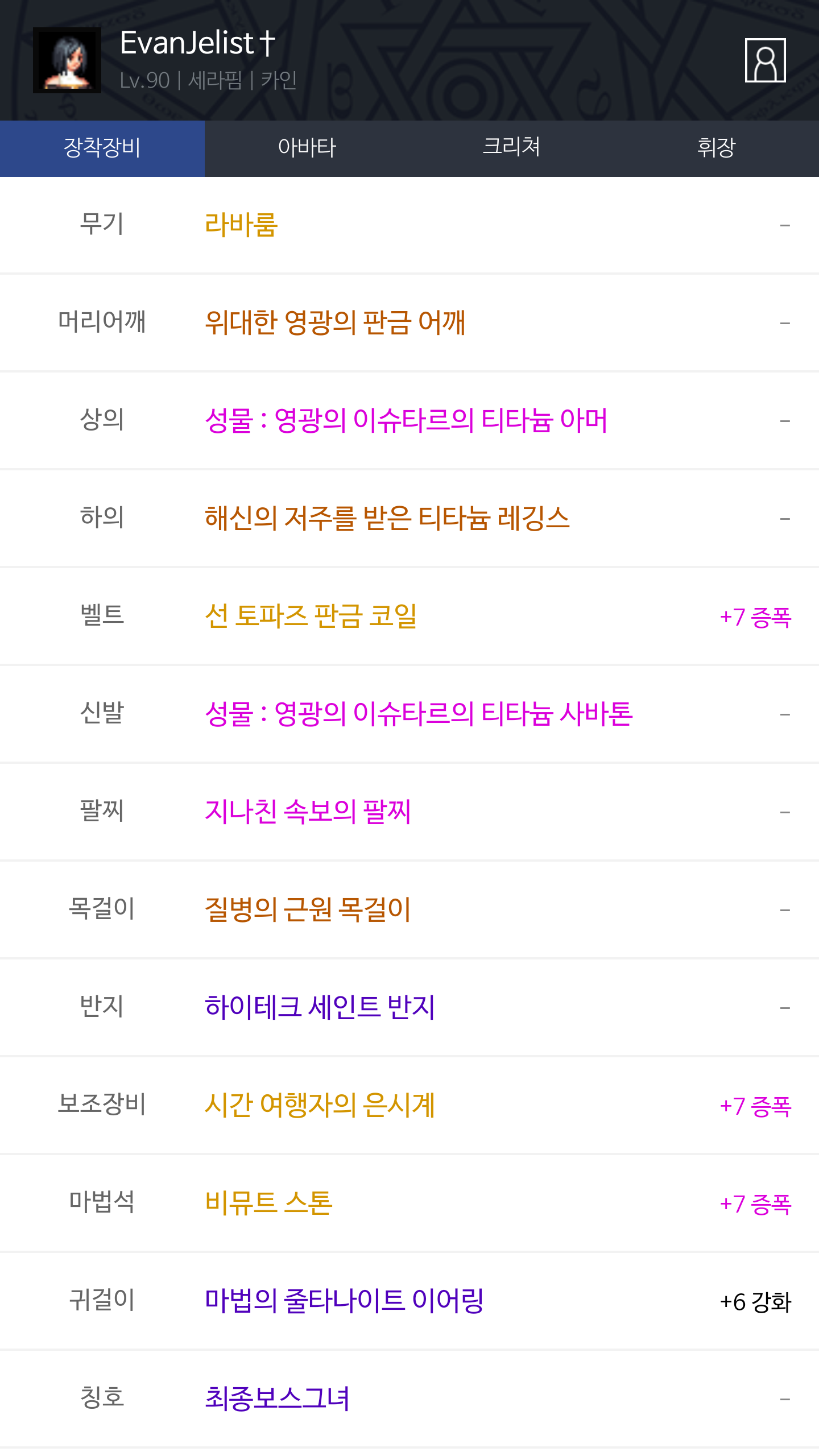Switch to the 아바타 tab
The width and height of the screenshot is (819, 1456).
click(307, 148)
